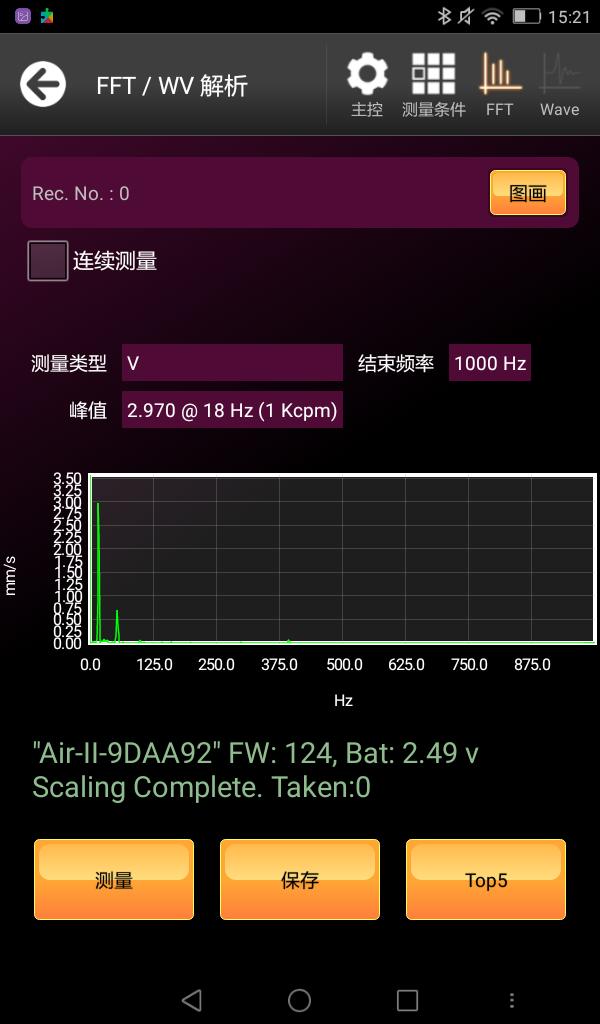The image size is (600, 1024).
Task: Open 主控 settings gear
Action: click(x=367, y=85)
